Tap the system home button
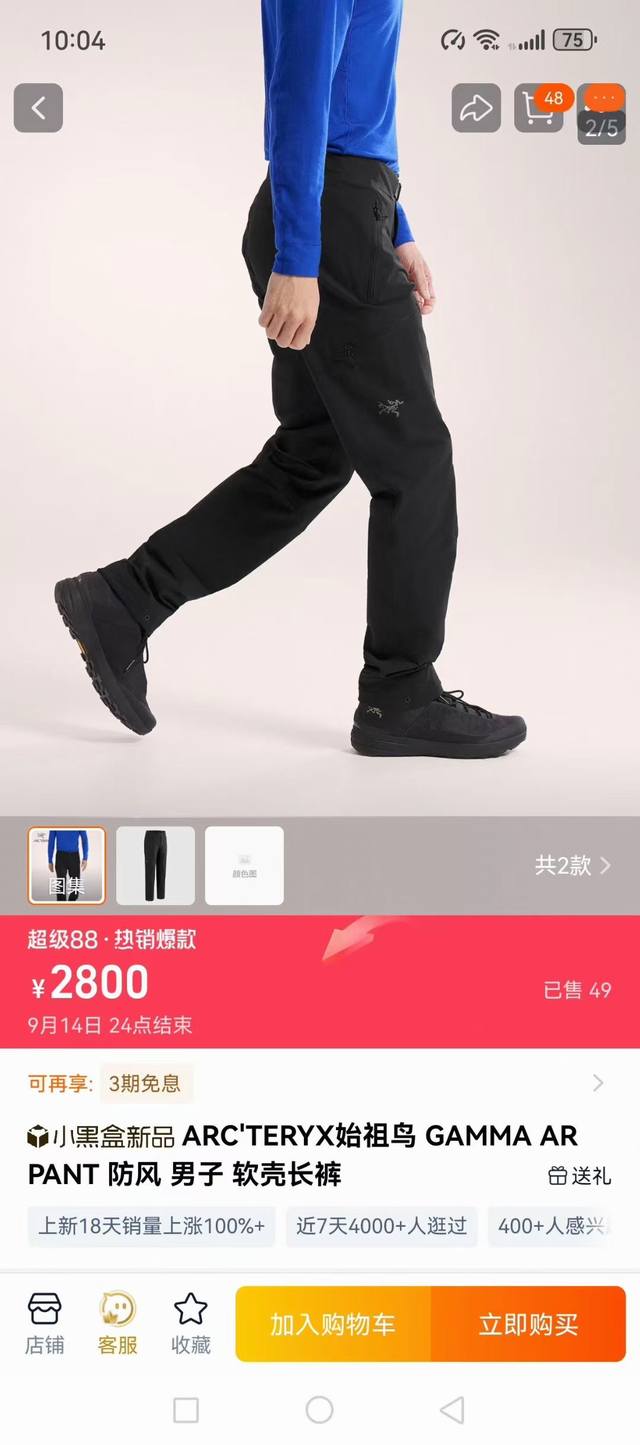This screenshot has height=1445, width=640. click(319, 1410)
